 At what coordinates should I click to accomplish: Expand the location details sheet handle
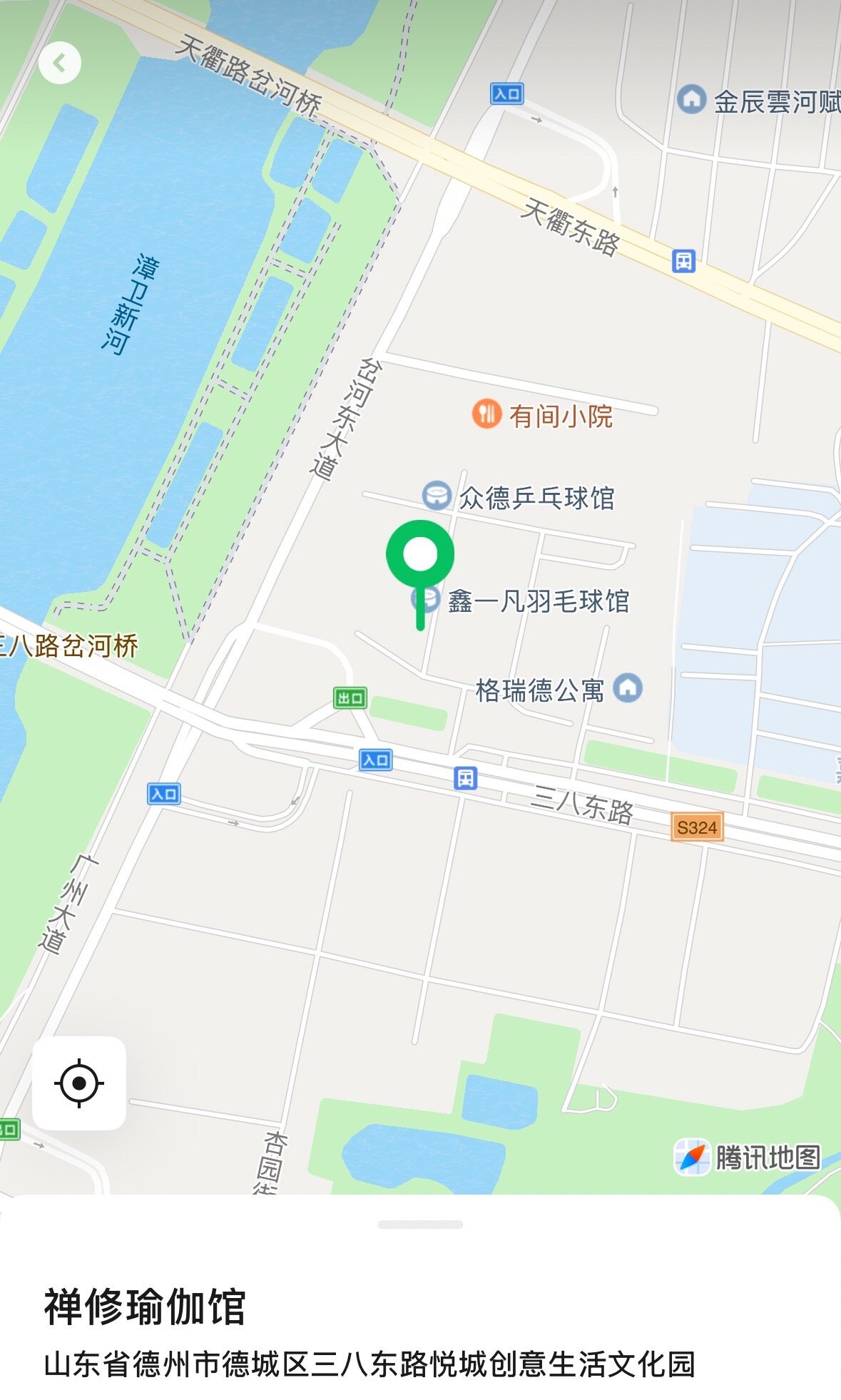420,1225
